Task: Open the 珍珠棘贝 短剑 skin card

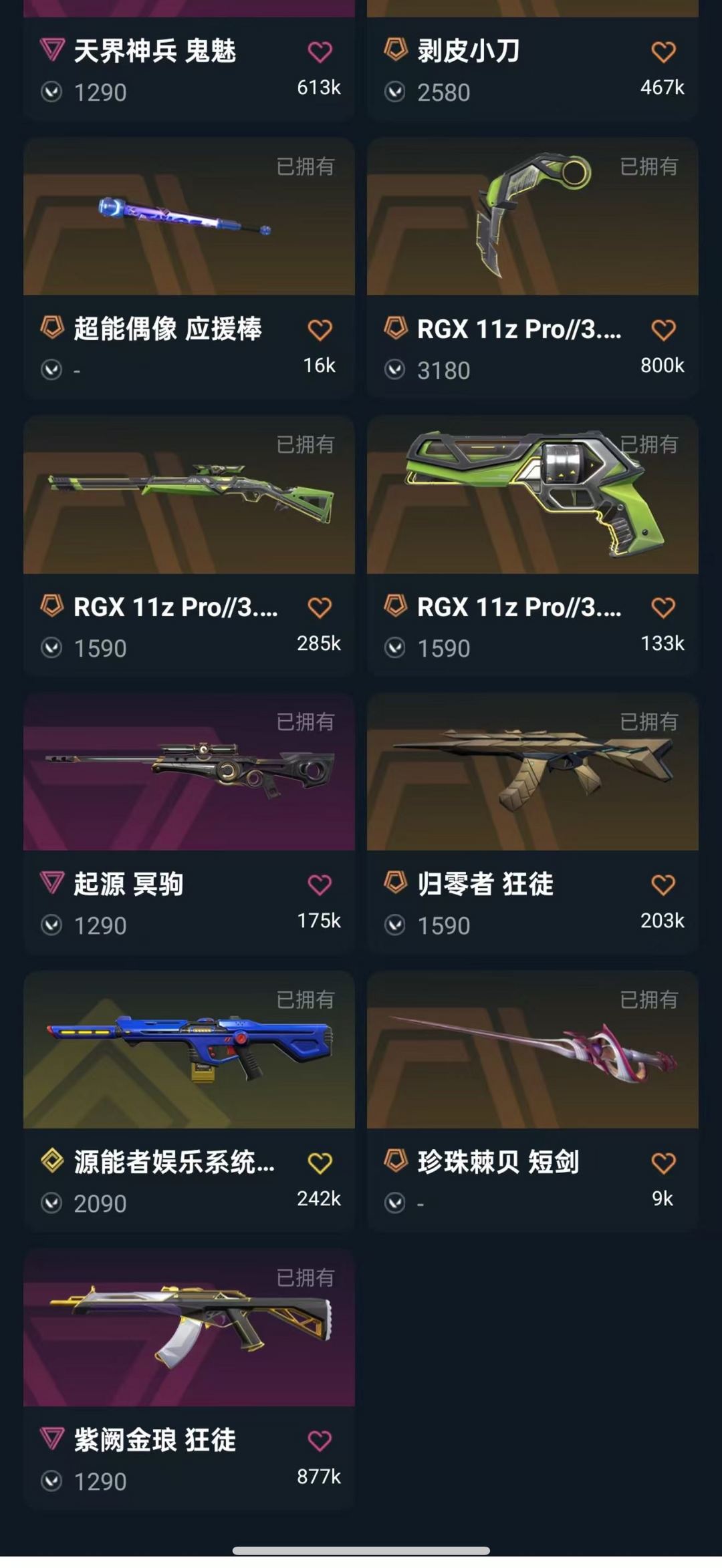Action: click(533, 1102)
